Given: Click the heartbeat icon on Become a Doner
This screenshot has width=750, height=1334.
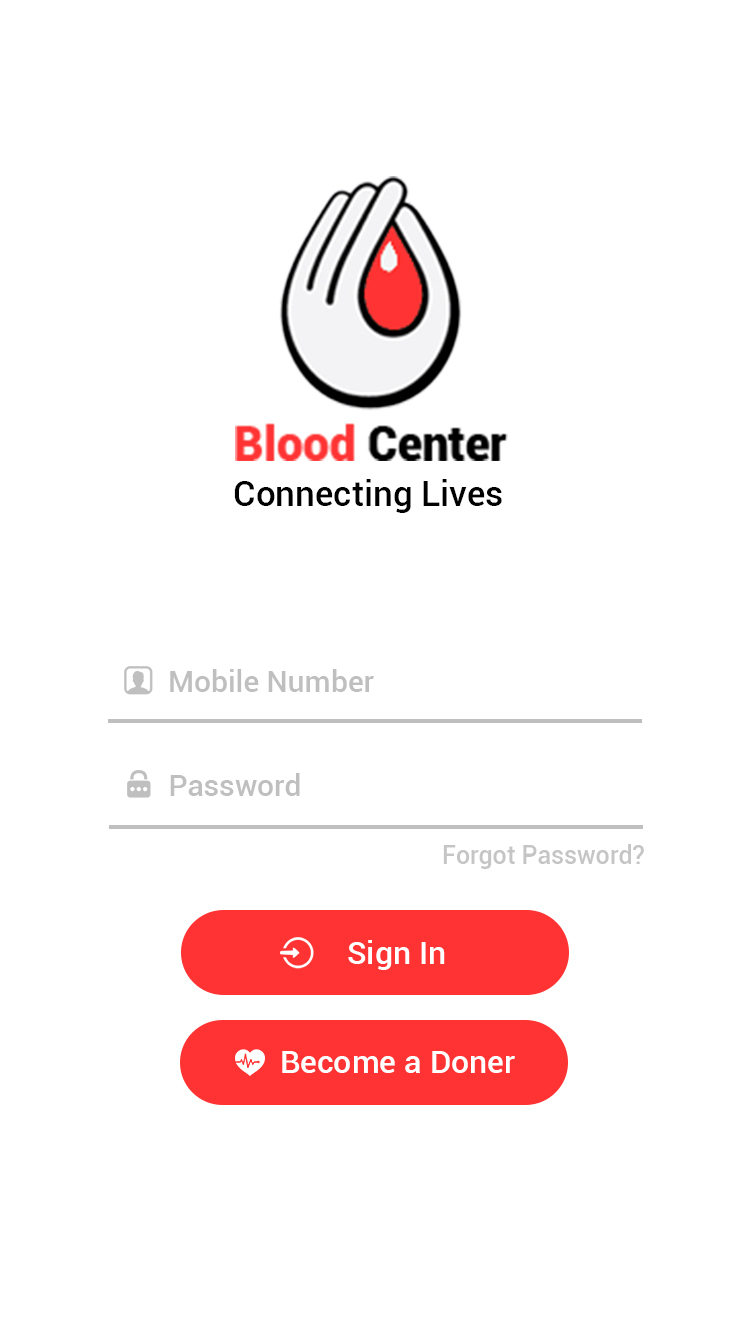Looking at the screenshot, I should point(249,1062).
